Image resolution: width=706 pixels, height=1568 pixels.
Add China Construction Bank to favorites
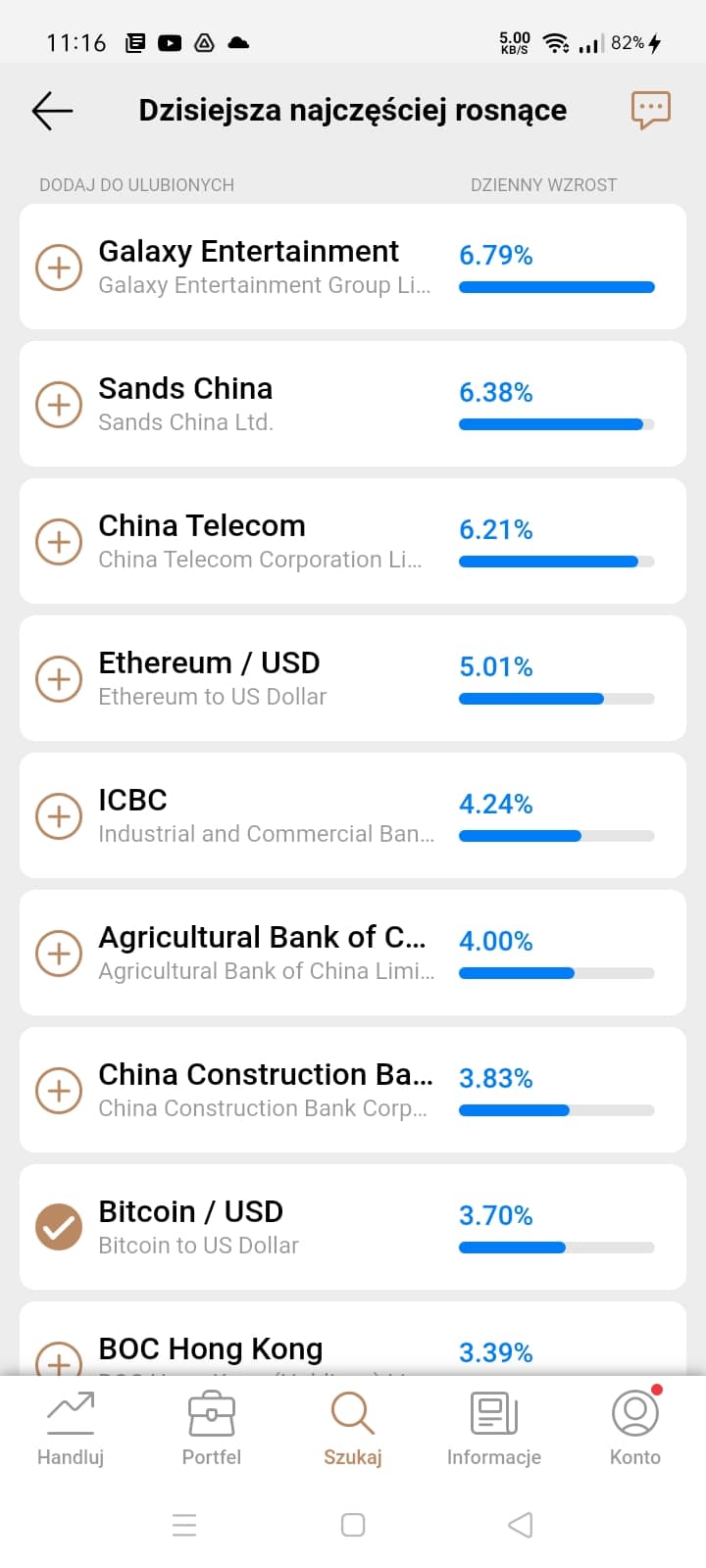(x=59, y=1090)
